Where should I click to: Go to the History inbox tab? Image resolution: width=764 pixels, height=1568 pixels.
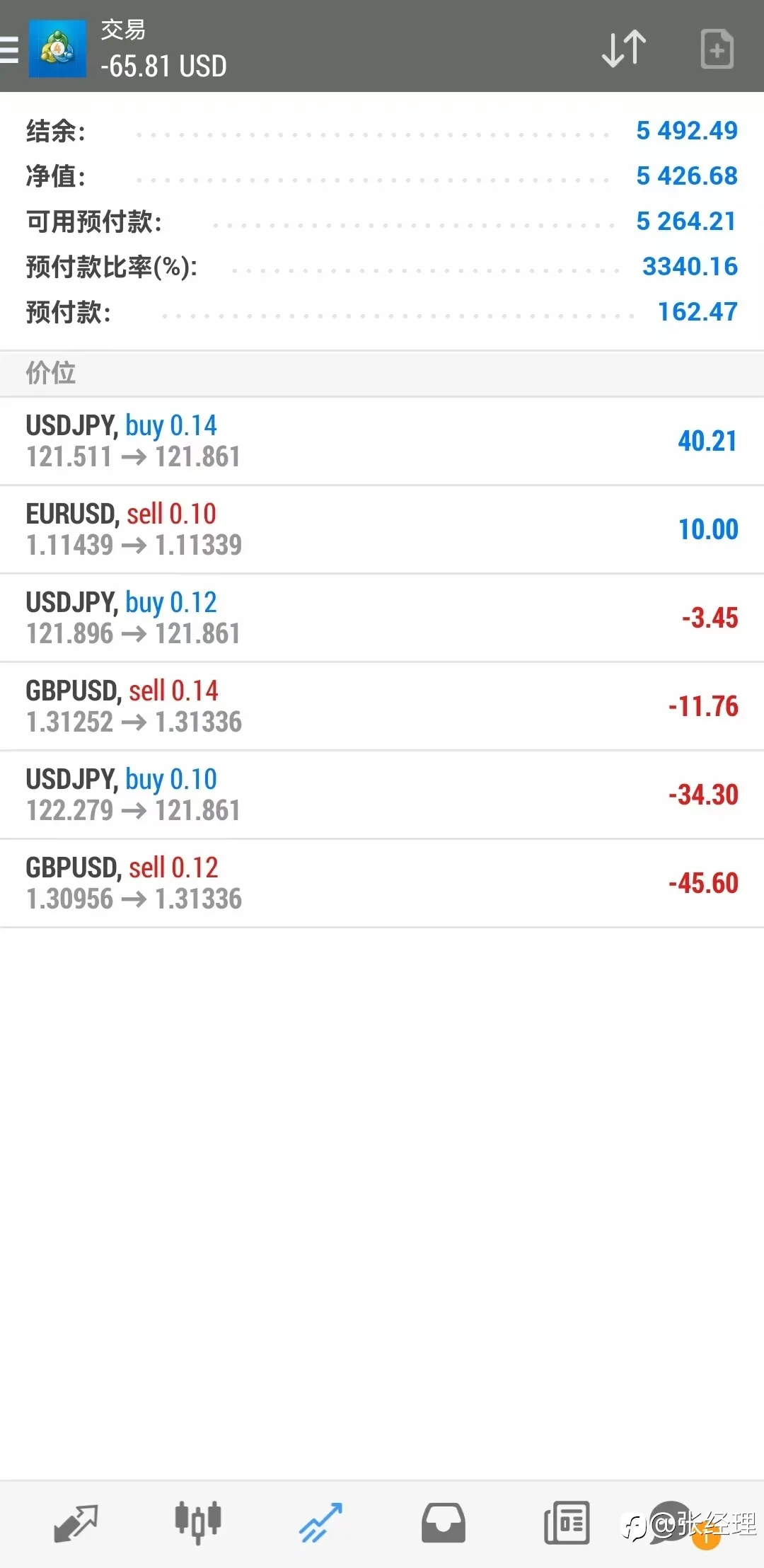(x=444, y=1523)
